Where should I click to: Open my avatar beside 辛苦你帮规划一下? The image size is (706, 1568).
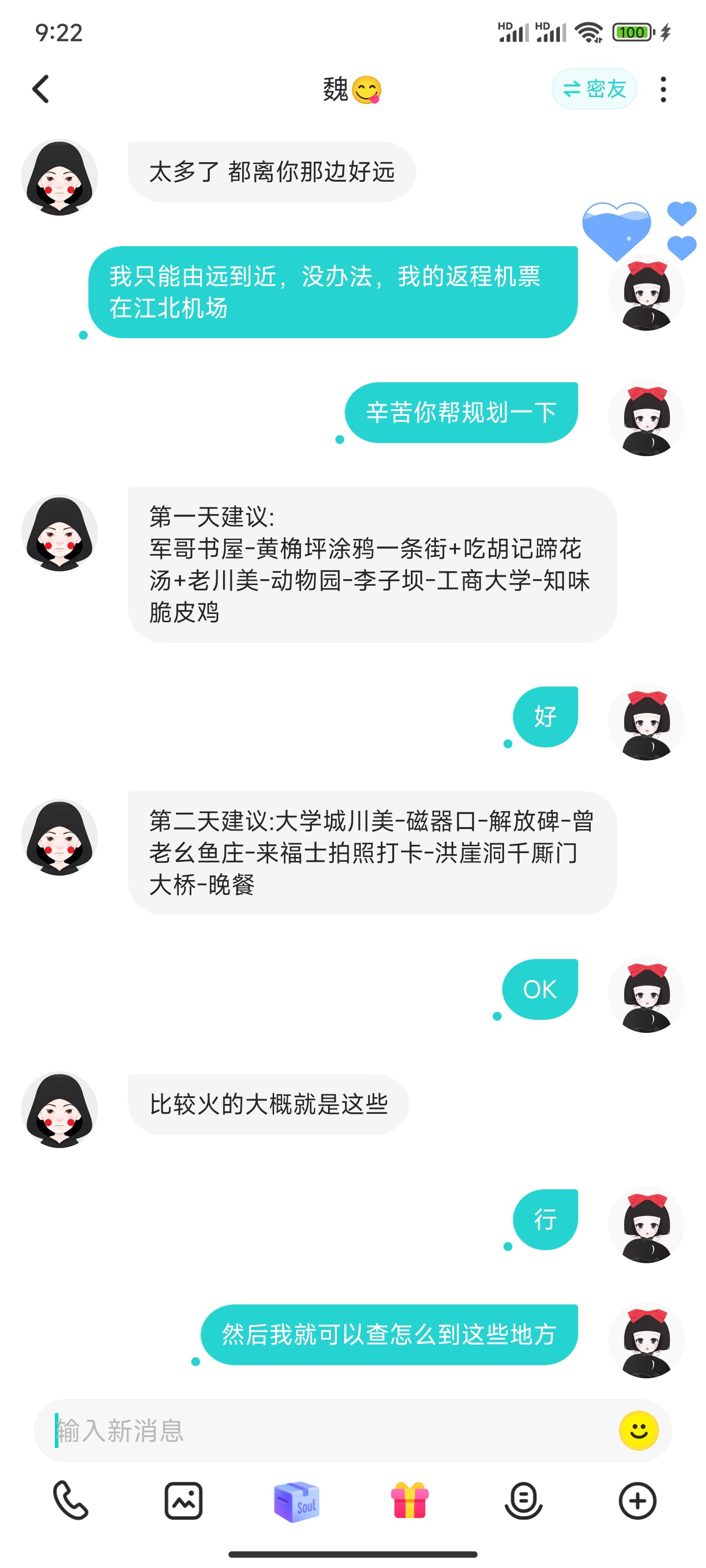(x=646, y=418)
